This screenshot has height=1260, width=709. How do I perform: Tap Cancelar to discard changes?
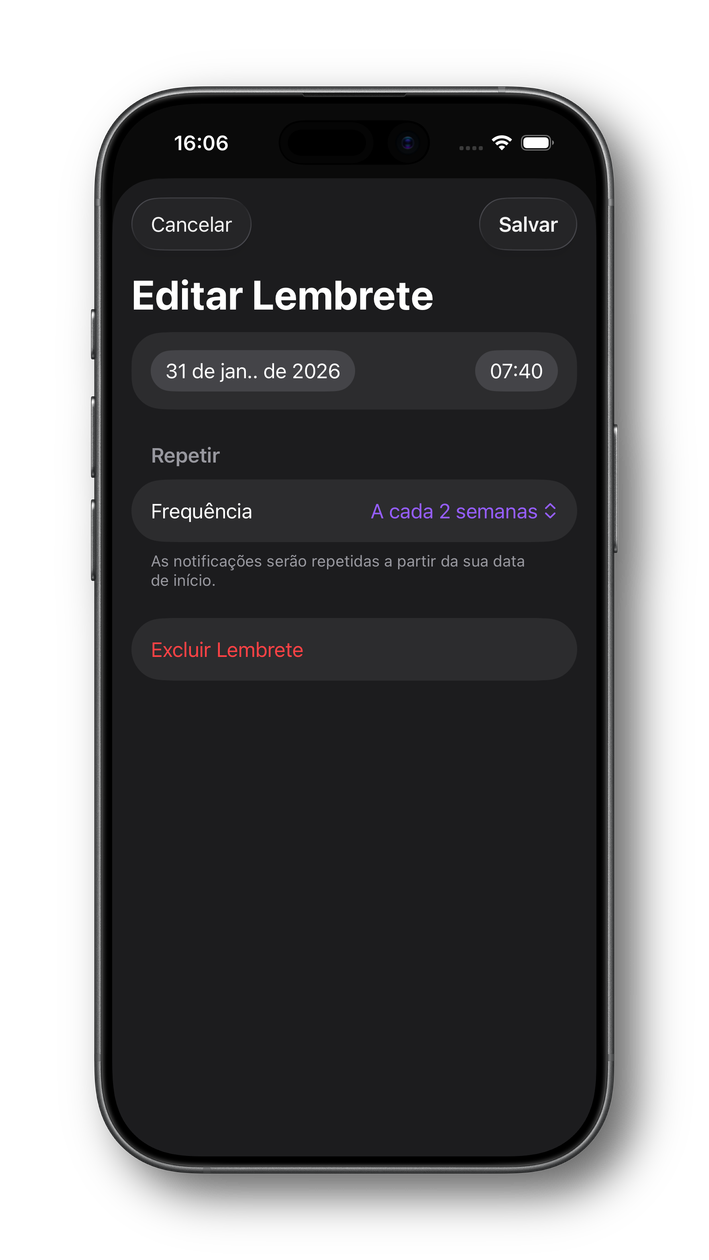click(191, 225)
